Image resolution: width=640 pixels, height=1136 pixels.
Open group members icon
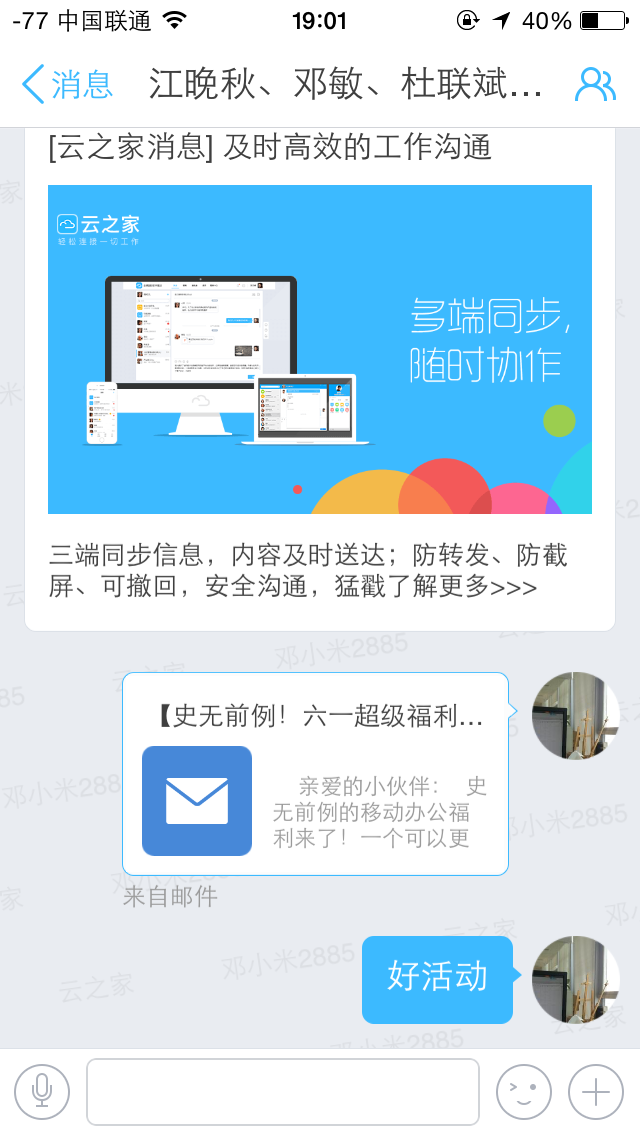pyautogui.click(x=595, y=85)
